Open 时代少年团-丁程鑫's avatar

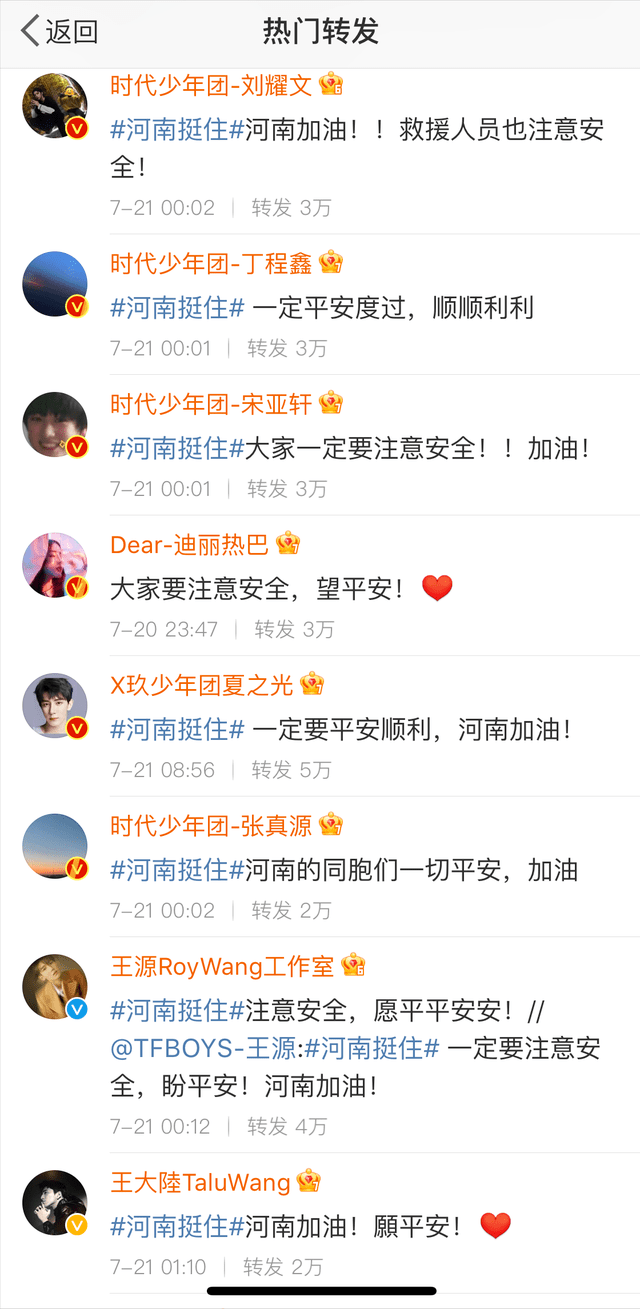pos(55,285)
